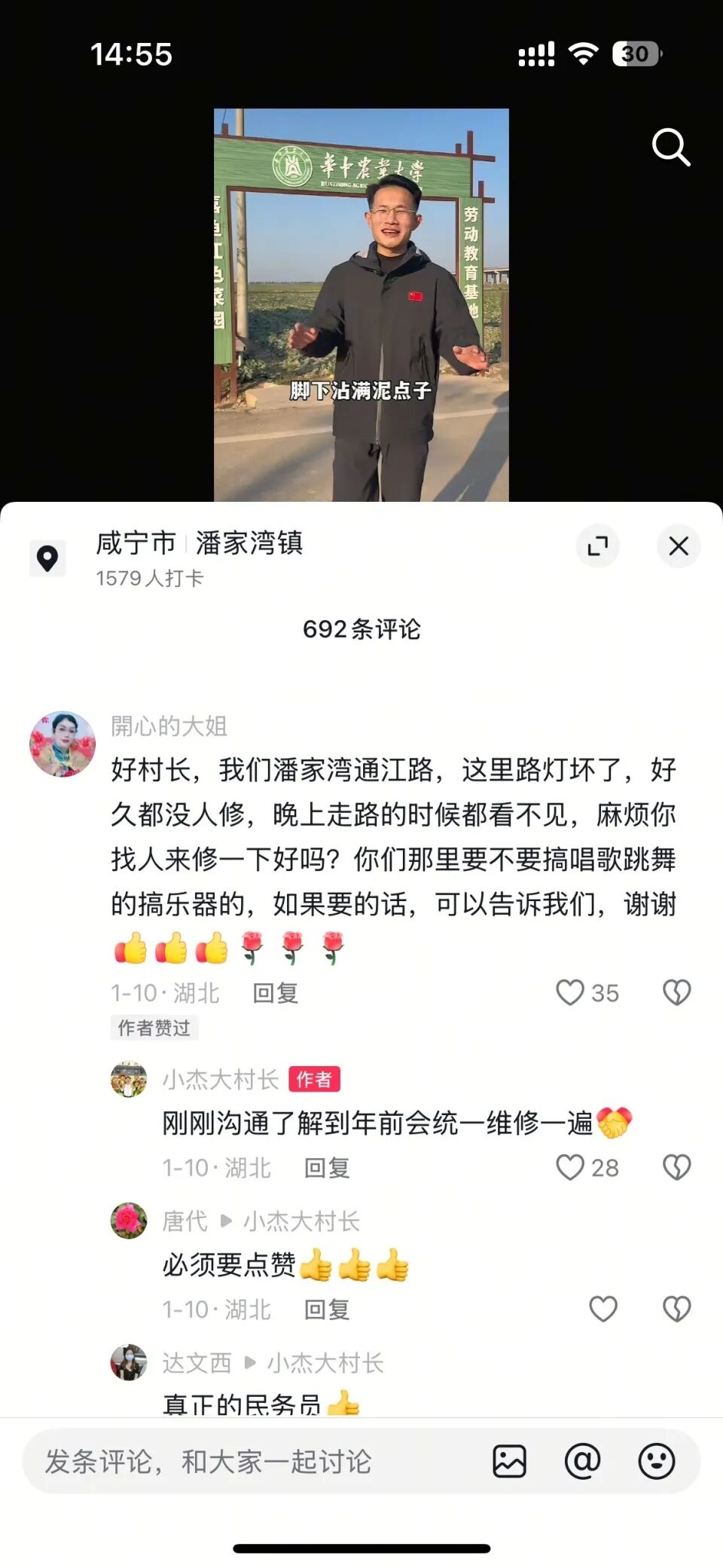Like 唐代's comment
The width and height of the screenshot is (723, 1568).
(602, 1309)
